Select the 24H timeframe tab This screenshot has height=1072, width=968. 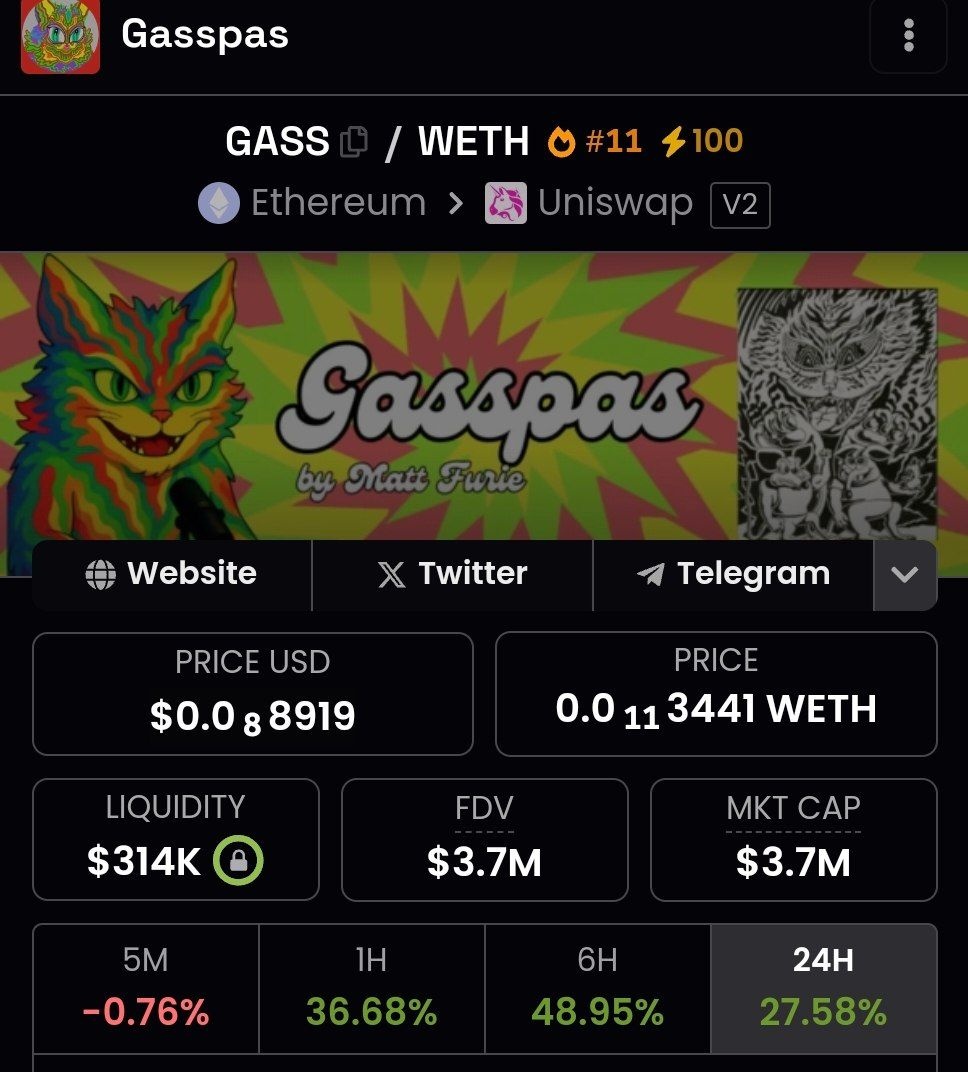coord(823,988)
